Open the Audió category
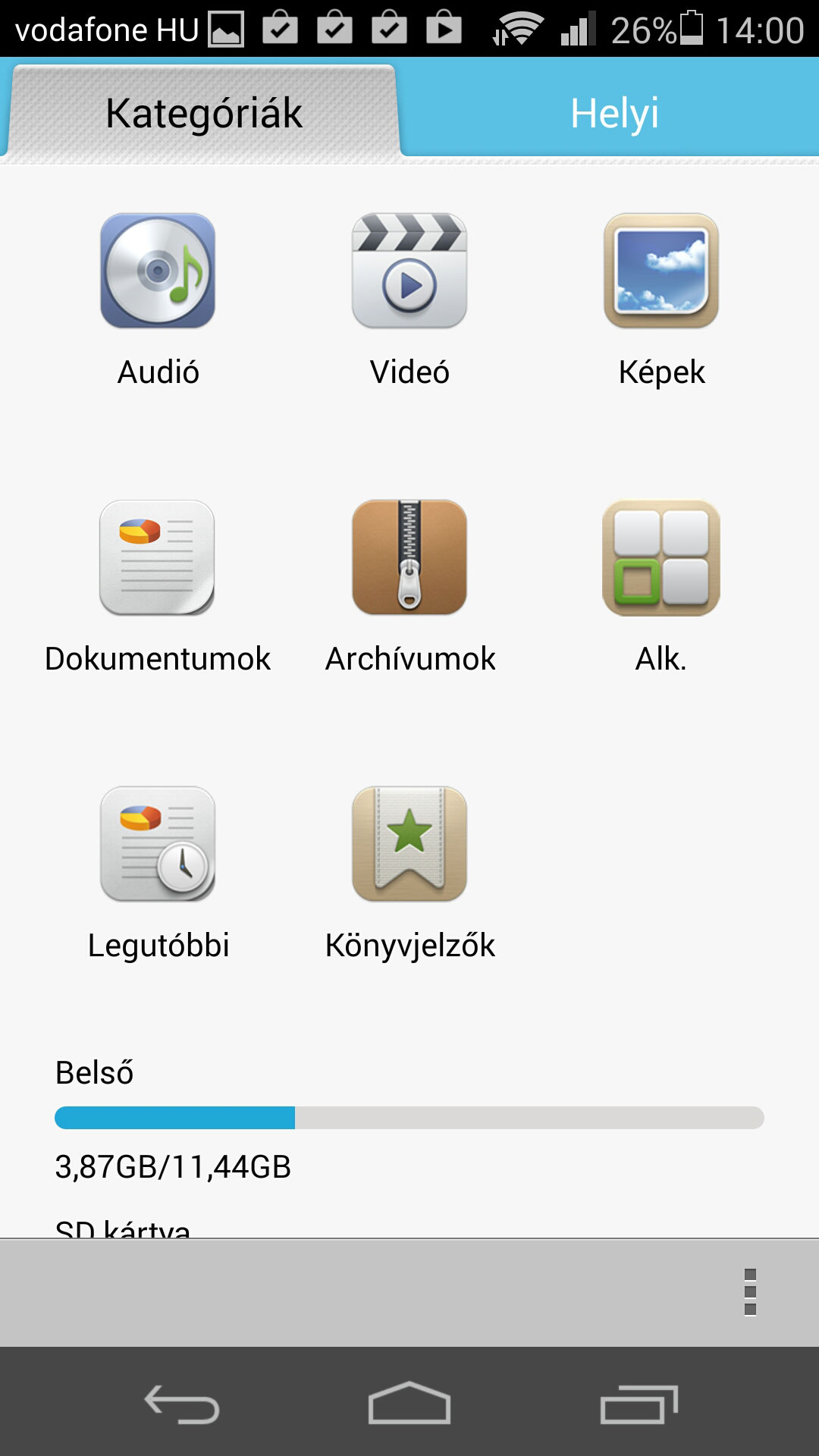Viewport: 819px width, 1456px height. click(158, 300)
